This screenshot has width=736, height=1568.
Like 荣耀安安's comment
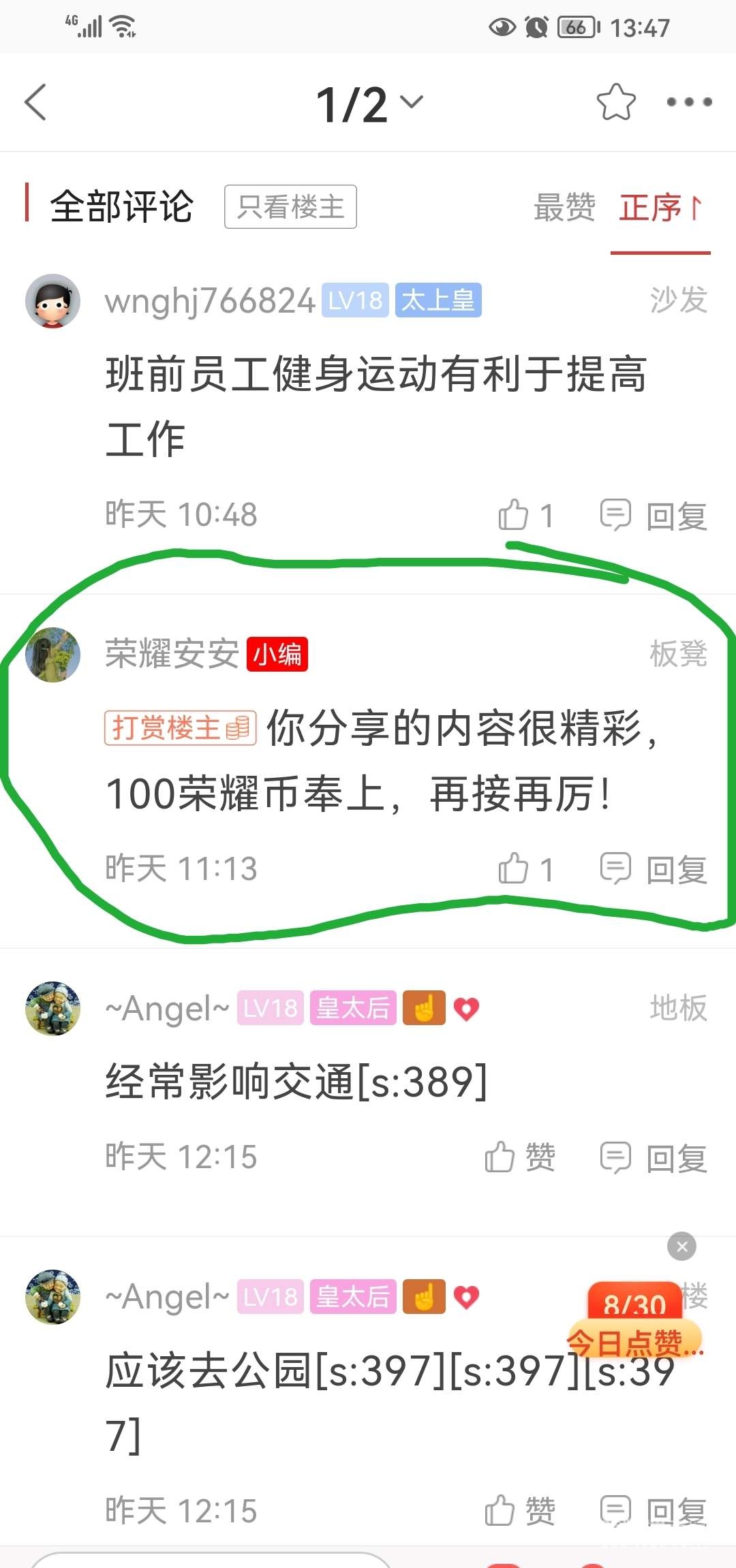coord(525,869)
